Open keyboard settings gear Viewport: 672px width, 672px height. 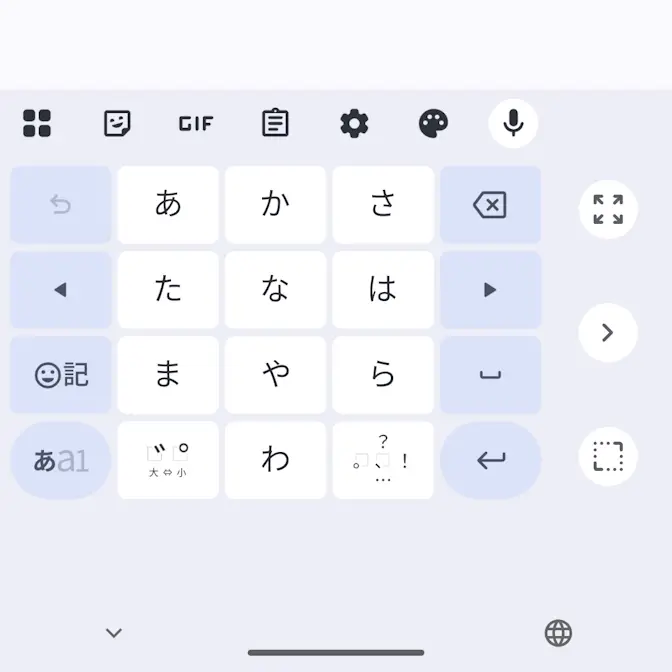pos(354,124)
